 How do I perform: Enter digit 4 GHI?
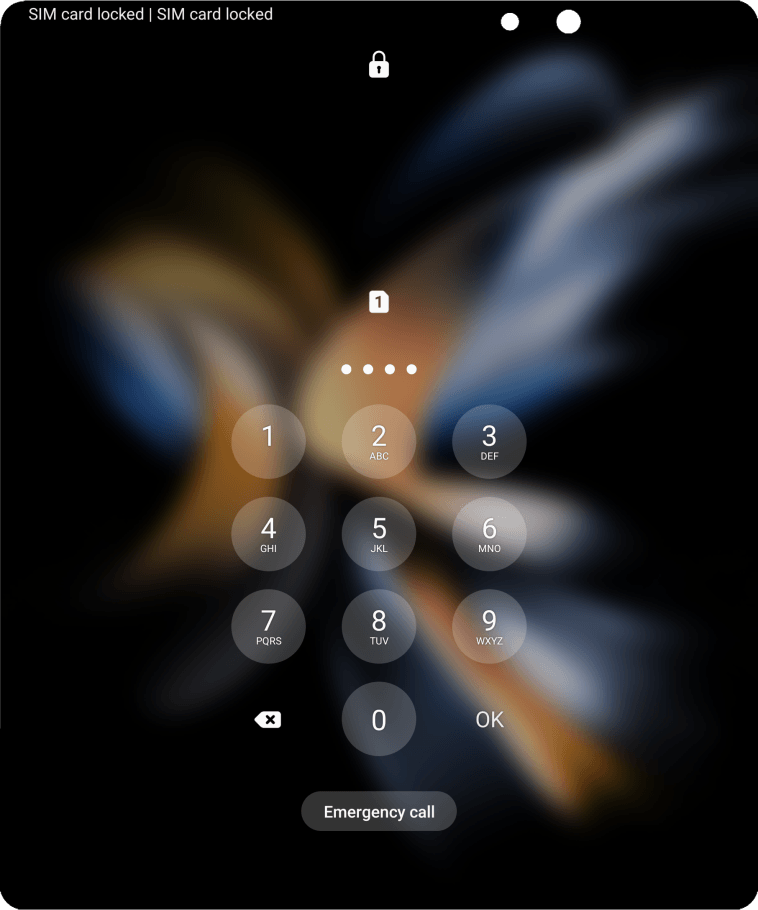tap(268, 534)
